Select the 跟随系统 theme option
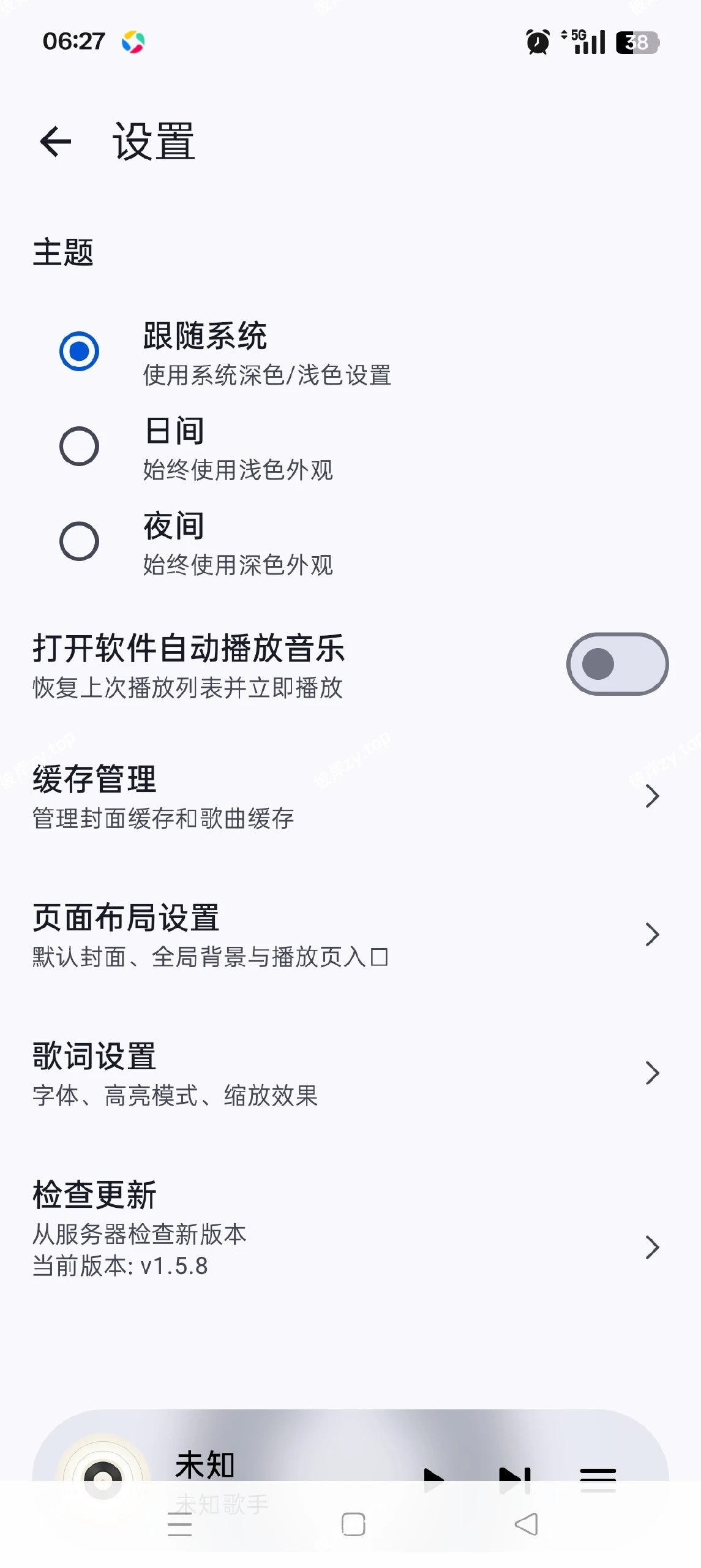The image size is (701, 1568). pyautogui.click(x=78, y=350)
